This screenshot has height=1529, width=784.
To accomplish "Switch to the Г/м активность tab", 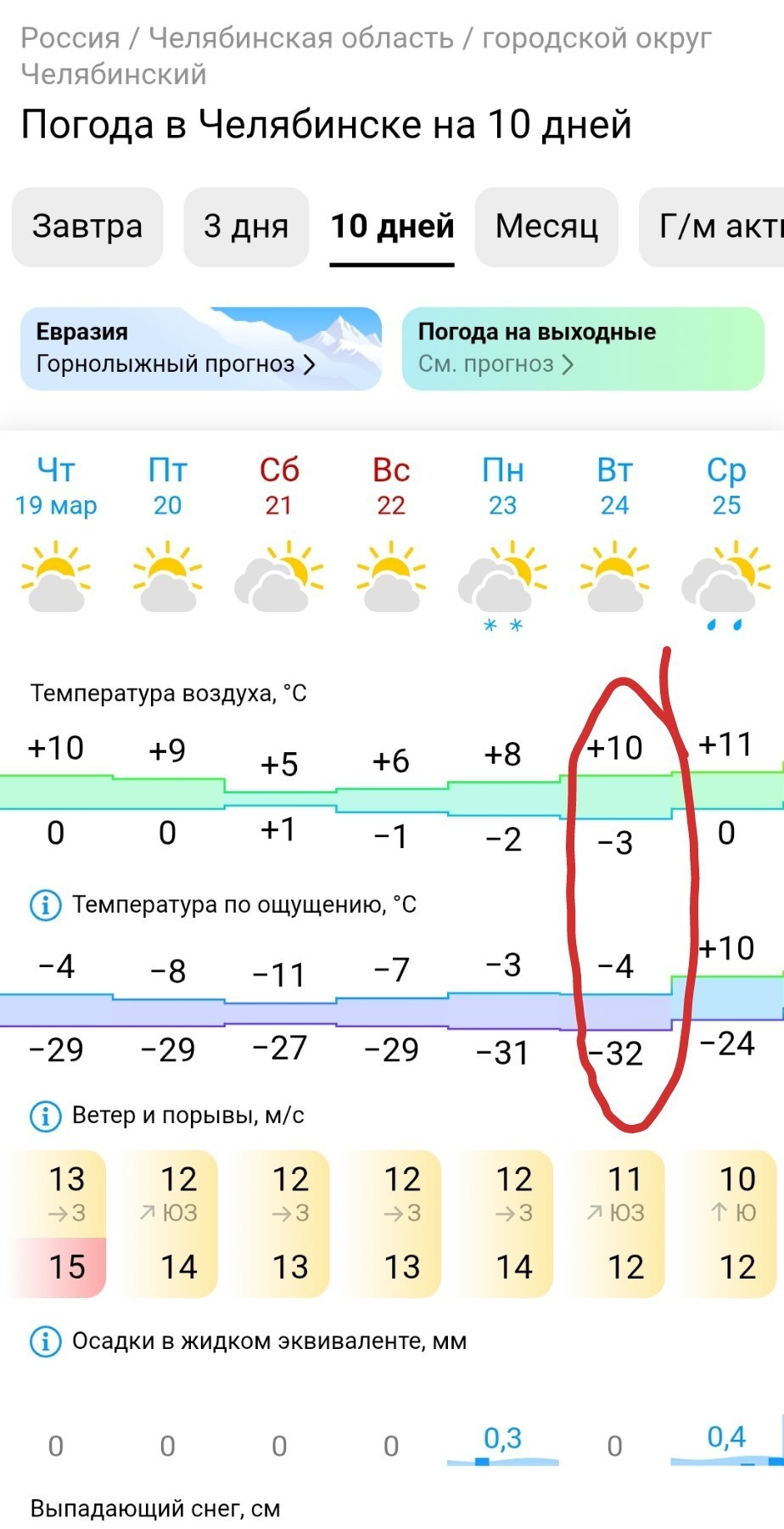I will [x=713, y=227].
